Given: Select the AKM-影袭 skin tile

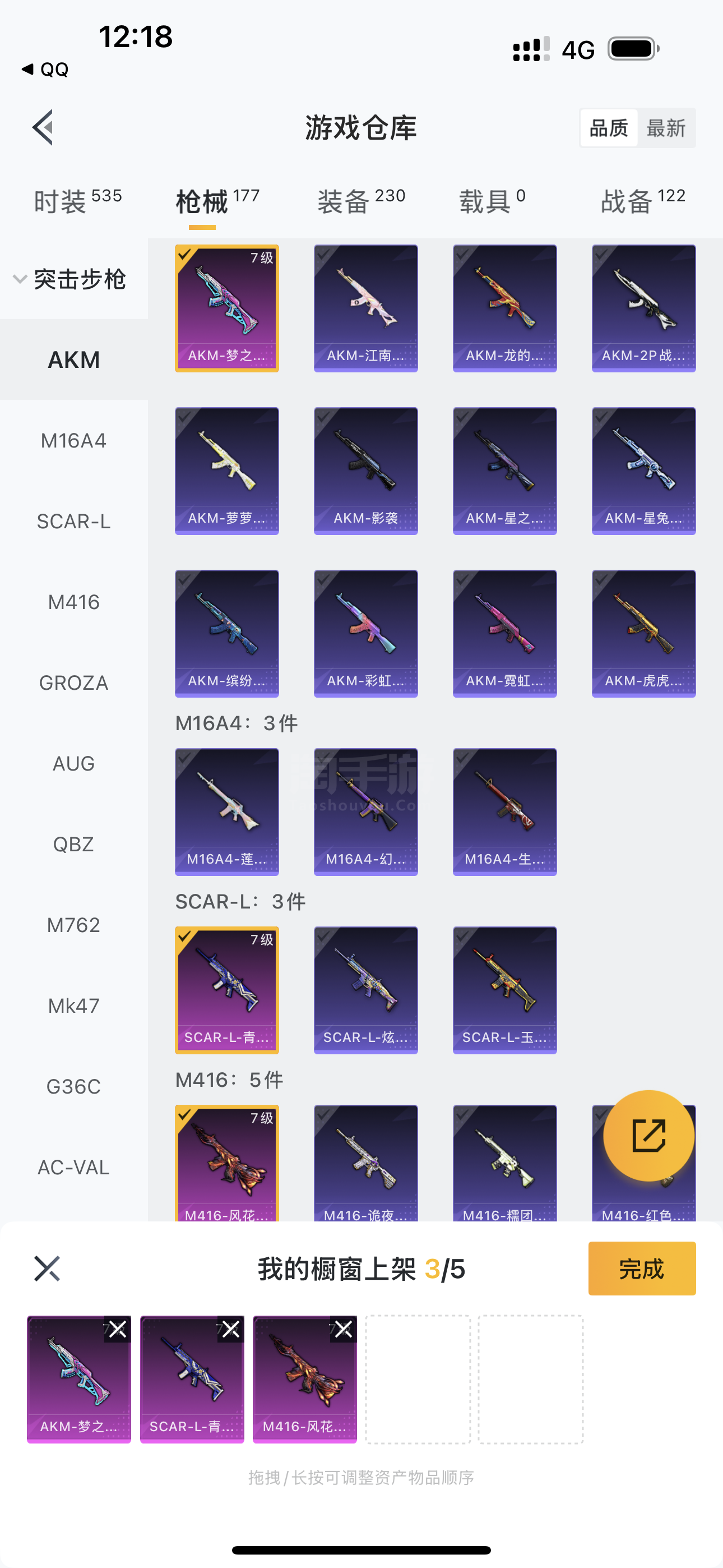Looking at the screenshot, I should [x=366, y=471].
